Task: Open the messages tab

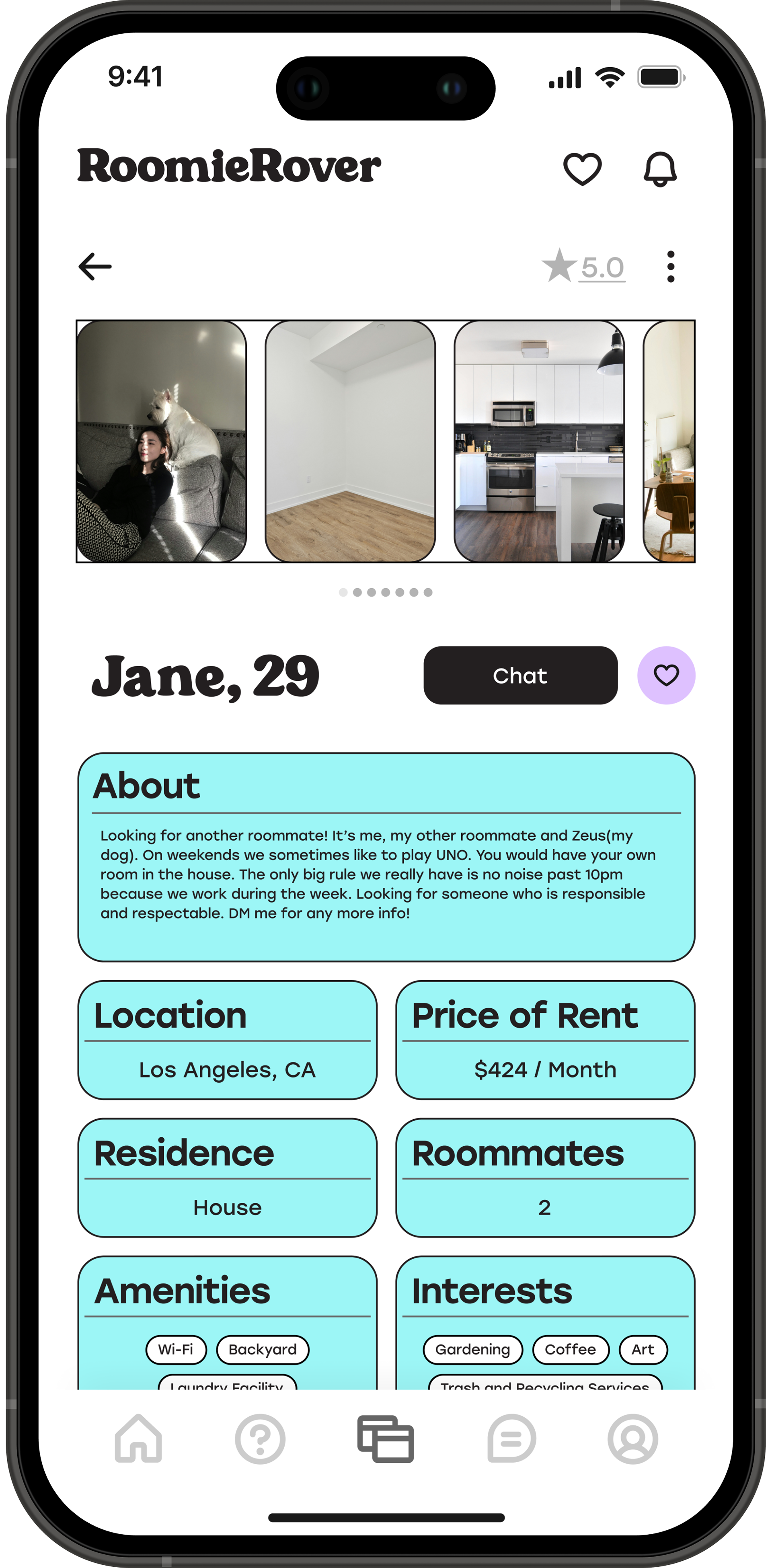Action: 511,1439
